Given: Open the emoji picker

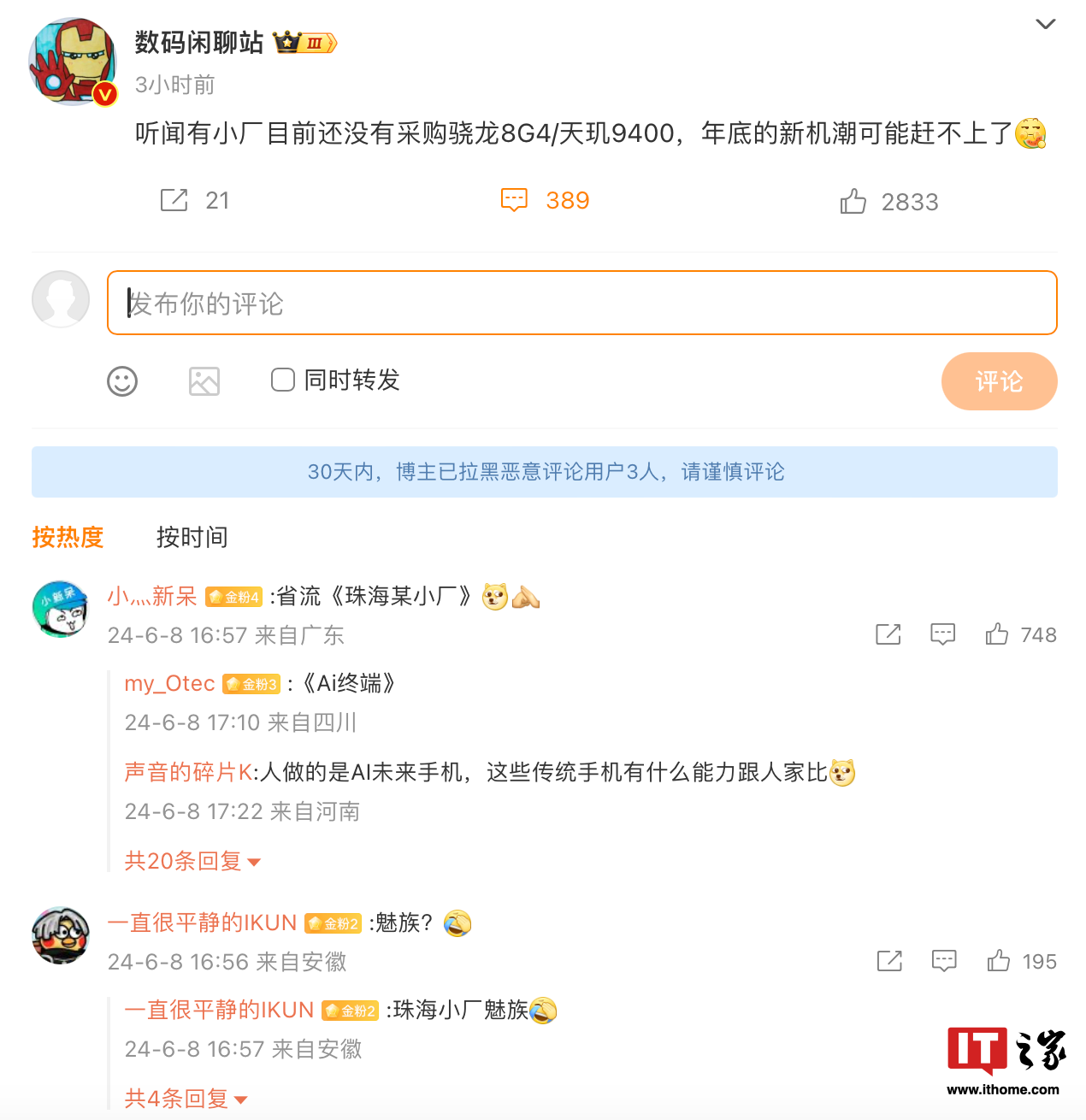Looking at the screenshot, I should 122,381.
